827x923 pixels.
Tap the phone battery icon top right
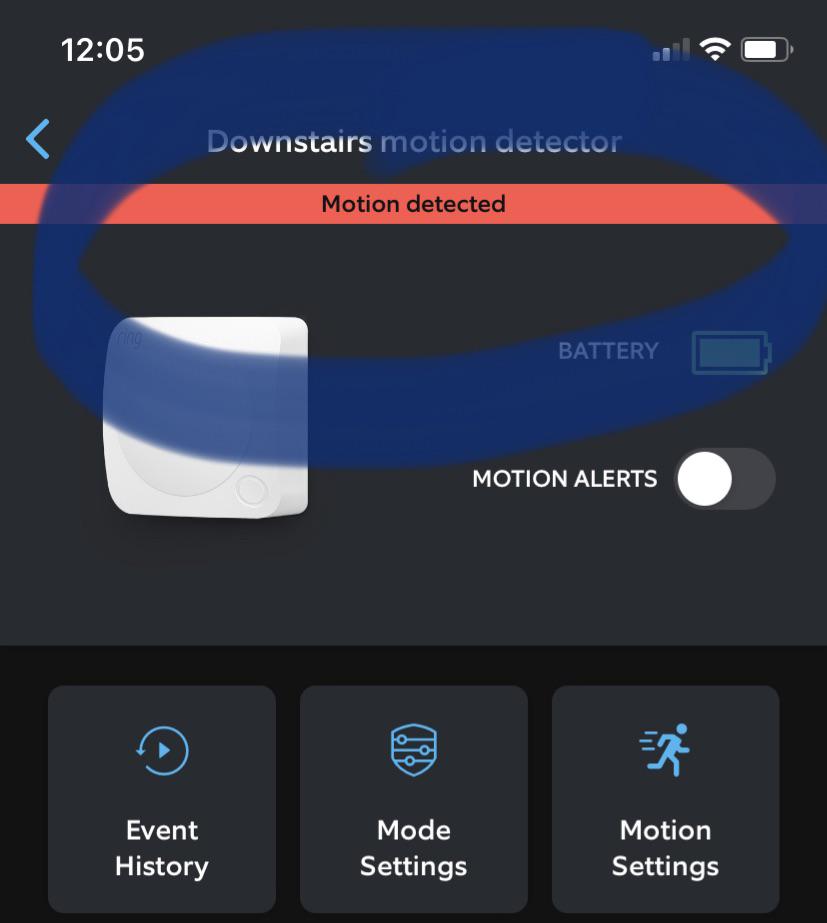tap(763, 48)
